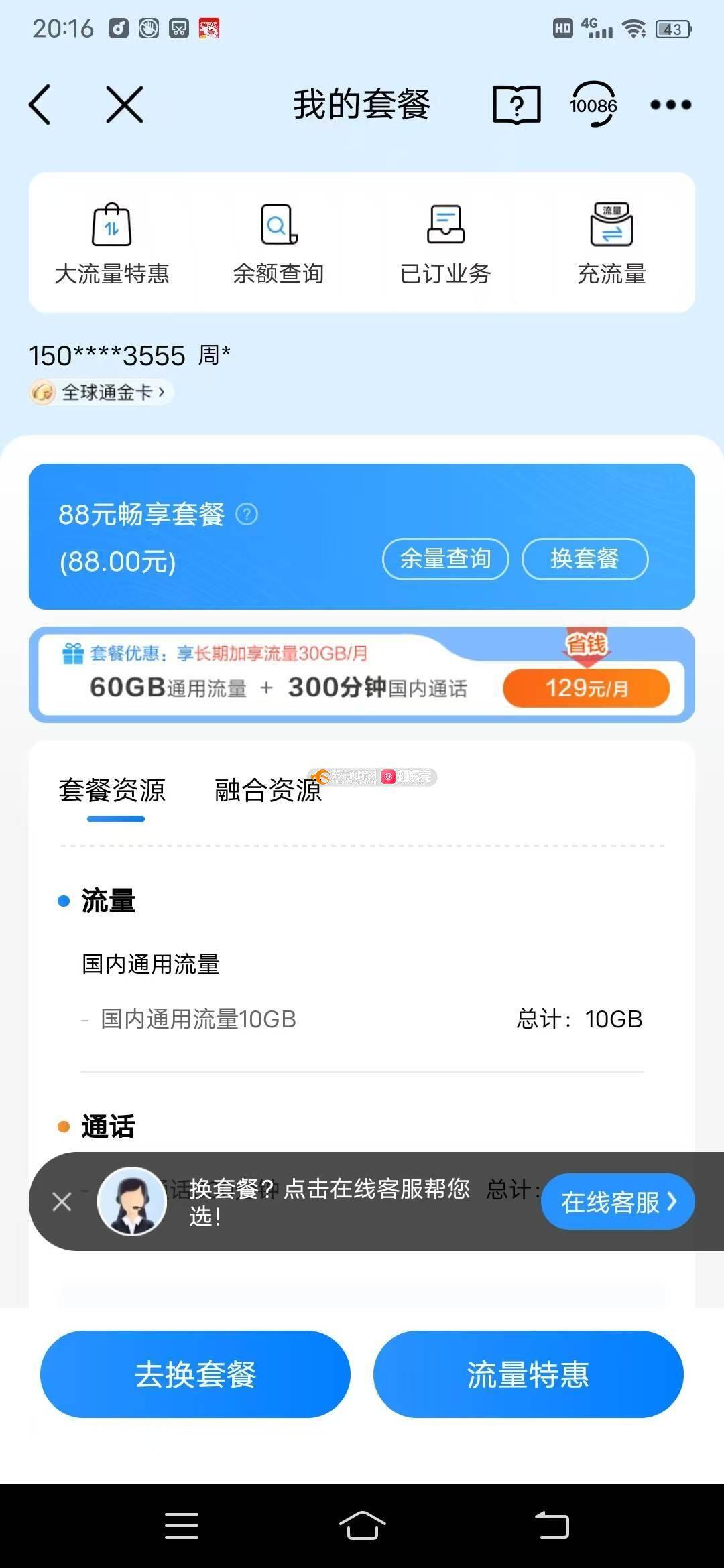Open the three-dot overflow menu
The image size is (724, 1568).
coord(670,105)
